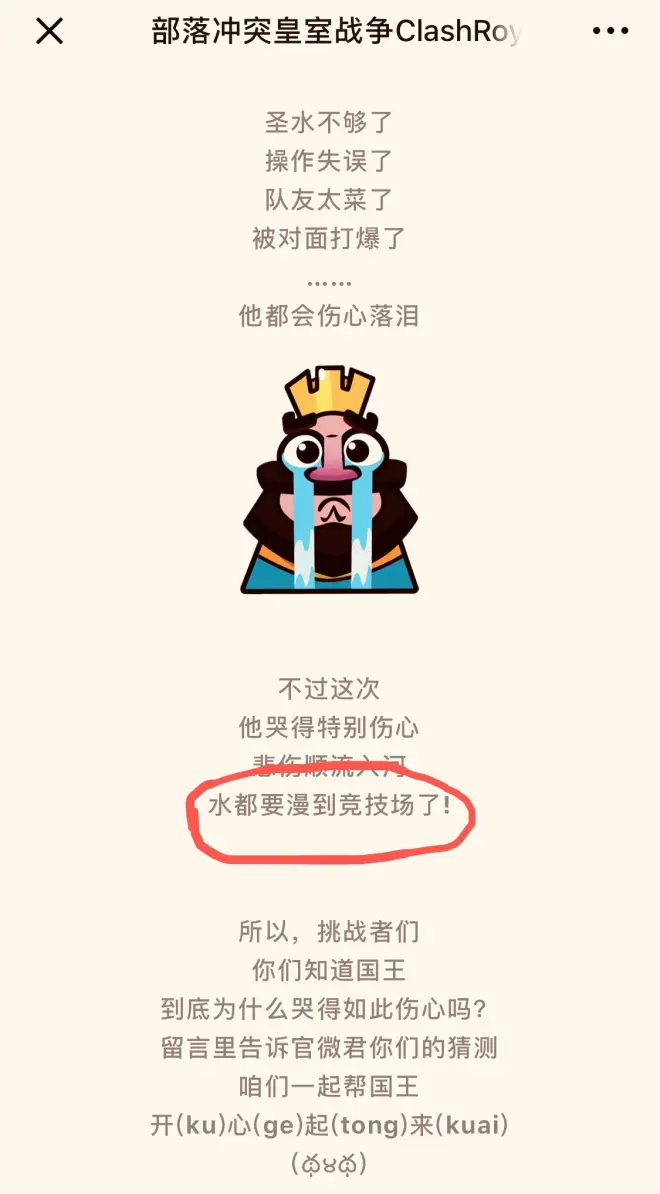Open the three-dot more options menu
The width and height of the screenshot is (660, 1194).
pos(610,31)
